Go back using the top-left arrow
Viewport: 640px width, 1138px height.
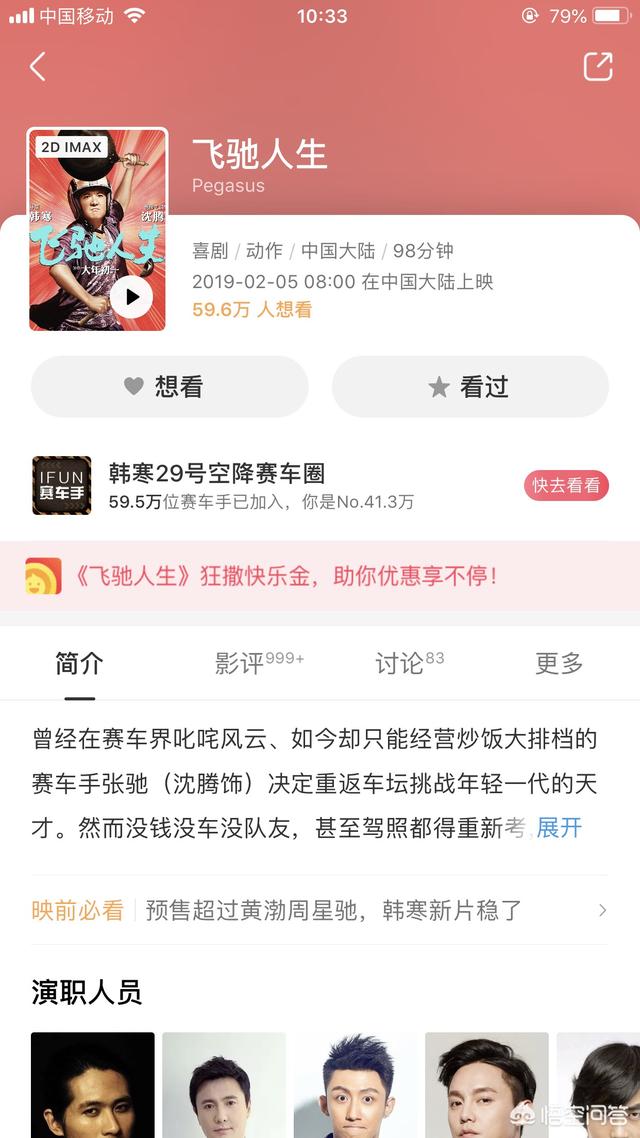coord(38,67)
